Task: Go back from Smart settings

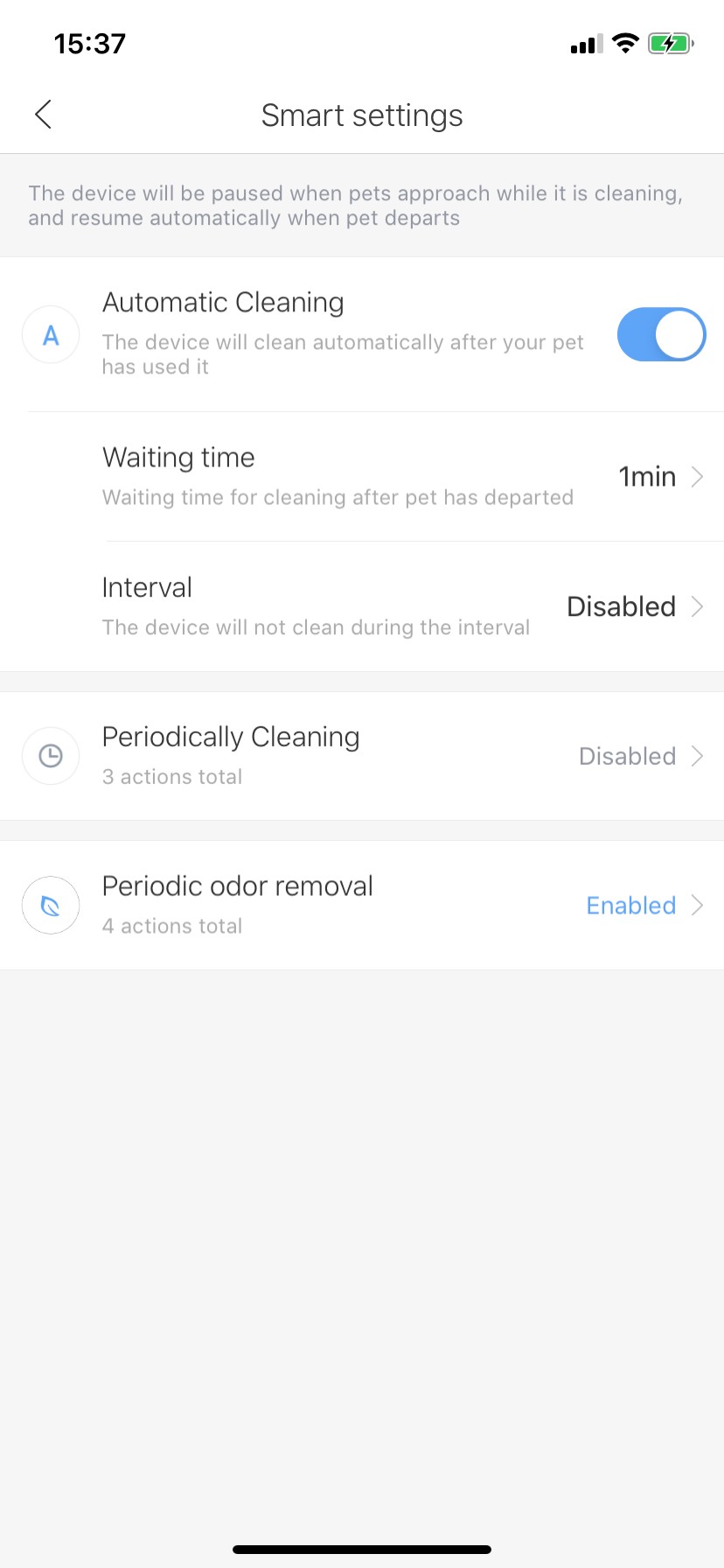Action: click(x=43, y=115)
